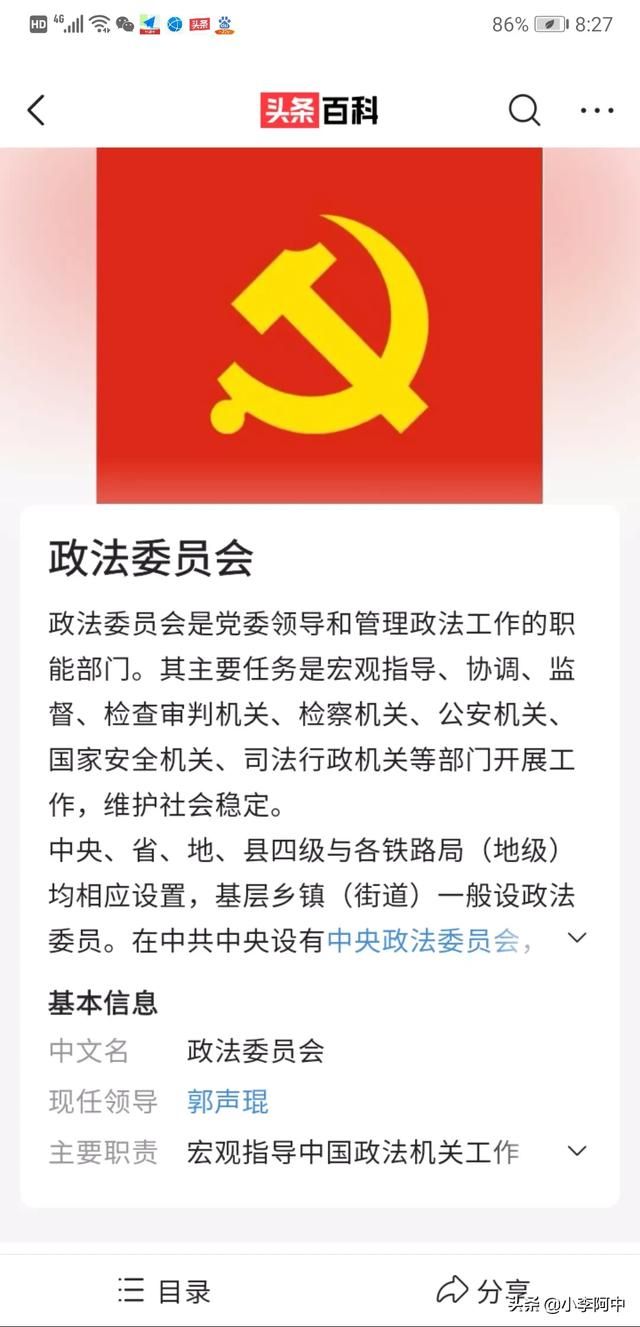The height and width of the screenshot is (1327, 640).
Task: Open the 目录 table of contents
Action: [x=164, y=1290]
